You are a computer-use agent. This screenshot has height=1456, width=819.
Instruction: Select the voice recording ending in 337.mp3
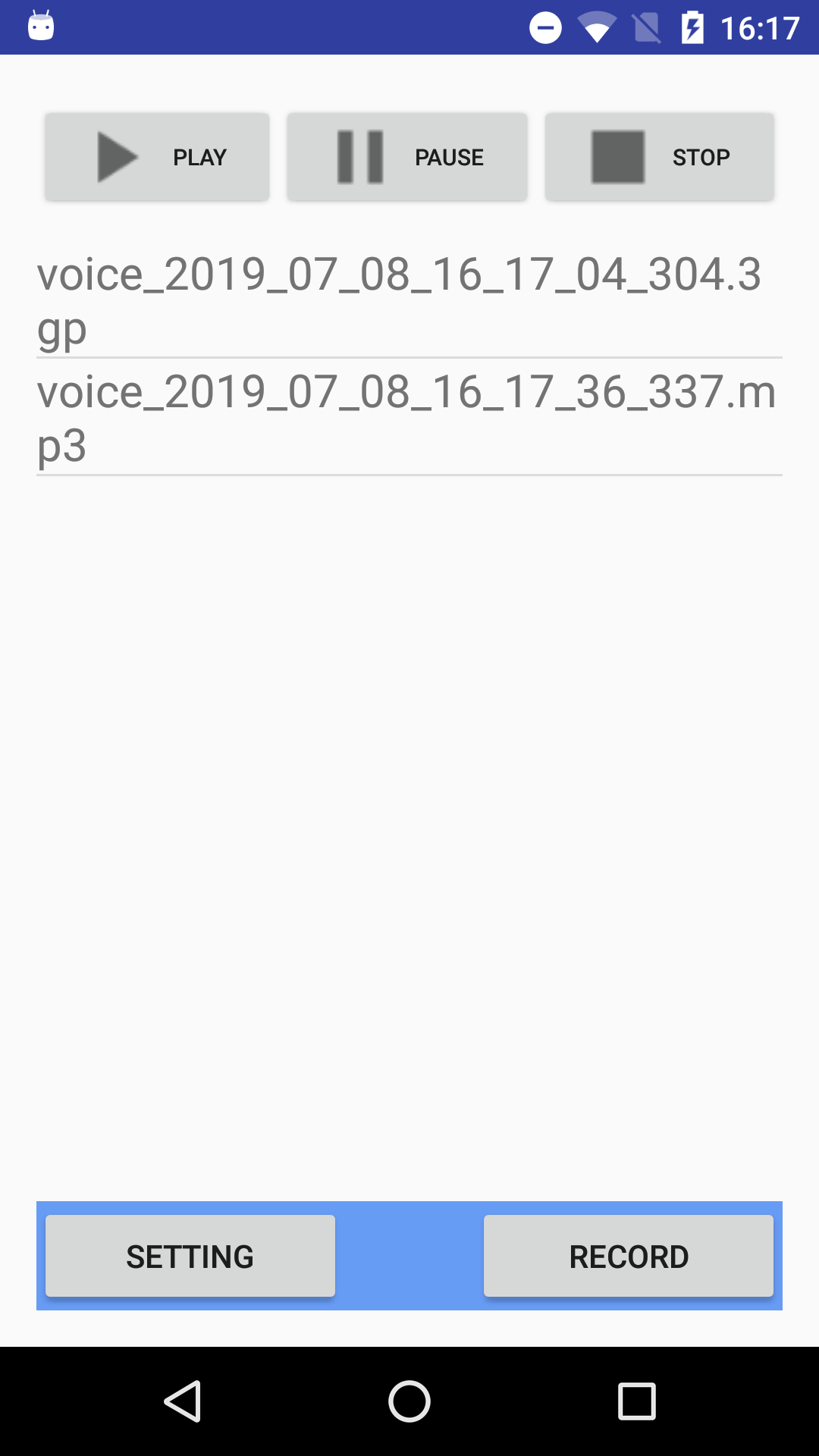pyautogui.click(x=409, y=417)
